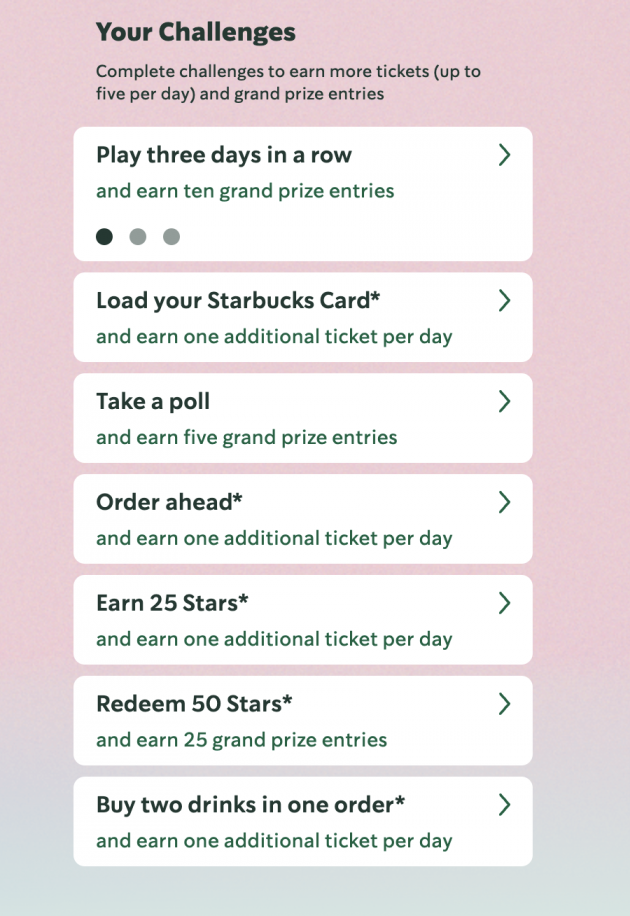
Task: Open the Load your Starbucks Card challenge
Action: pyautogui.click(x=302, y=317)
